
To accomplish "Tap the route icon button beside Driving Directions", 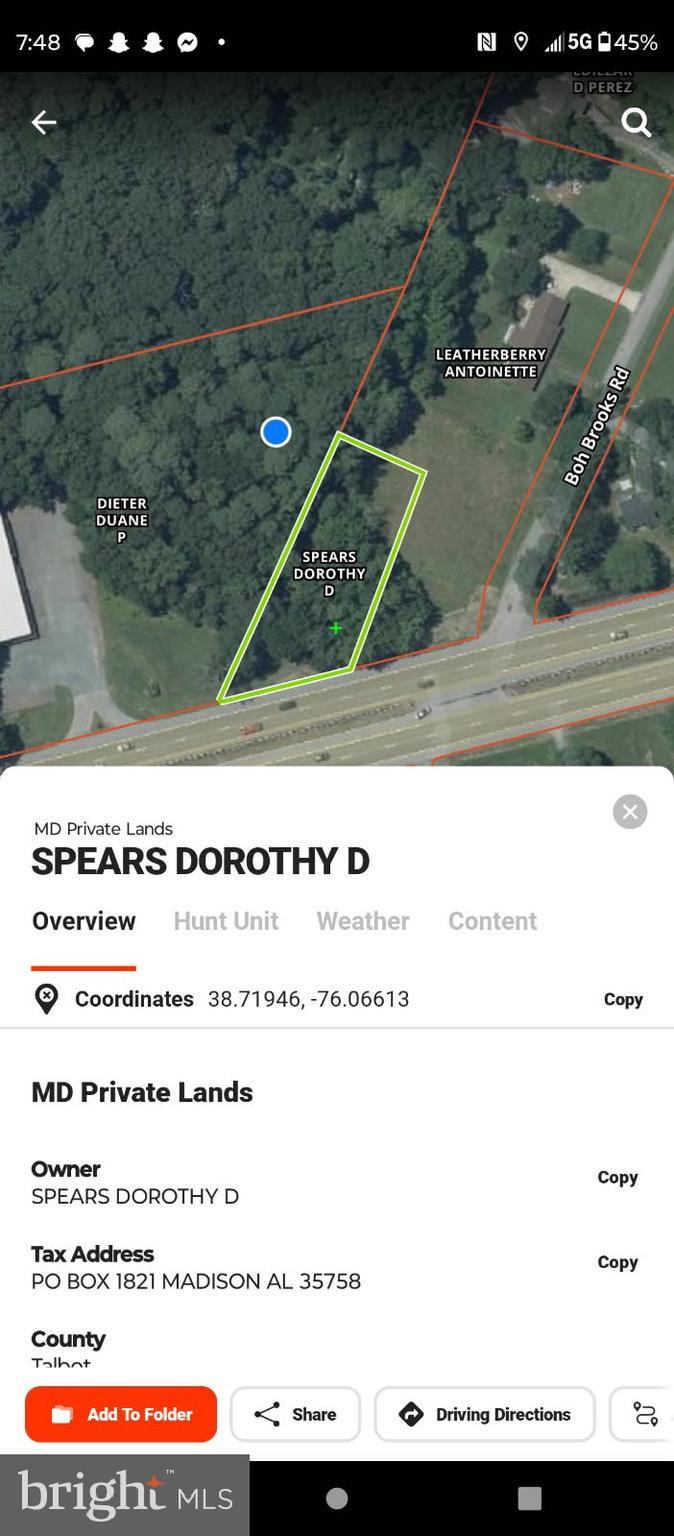I will click(645, 1414).
